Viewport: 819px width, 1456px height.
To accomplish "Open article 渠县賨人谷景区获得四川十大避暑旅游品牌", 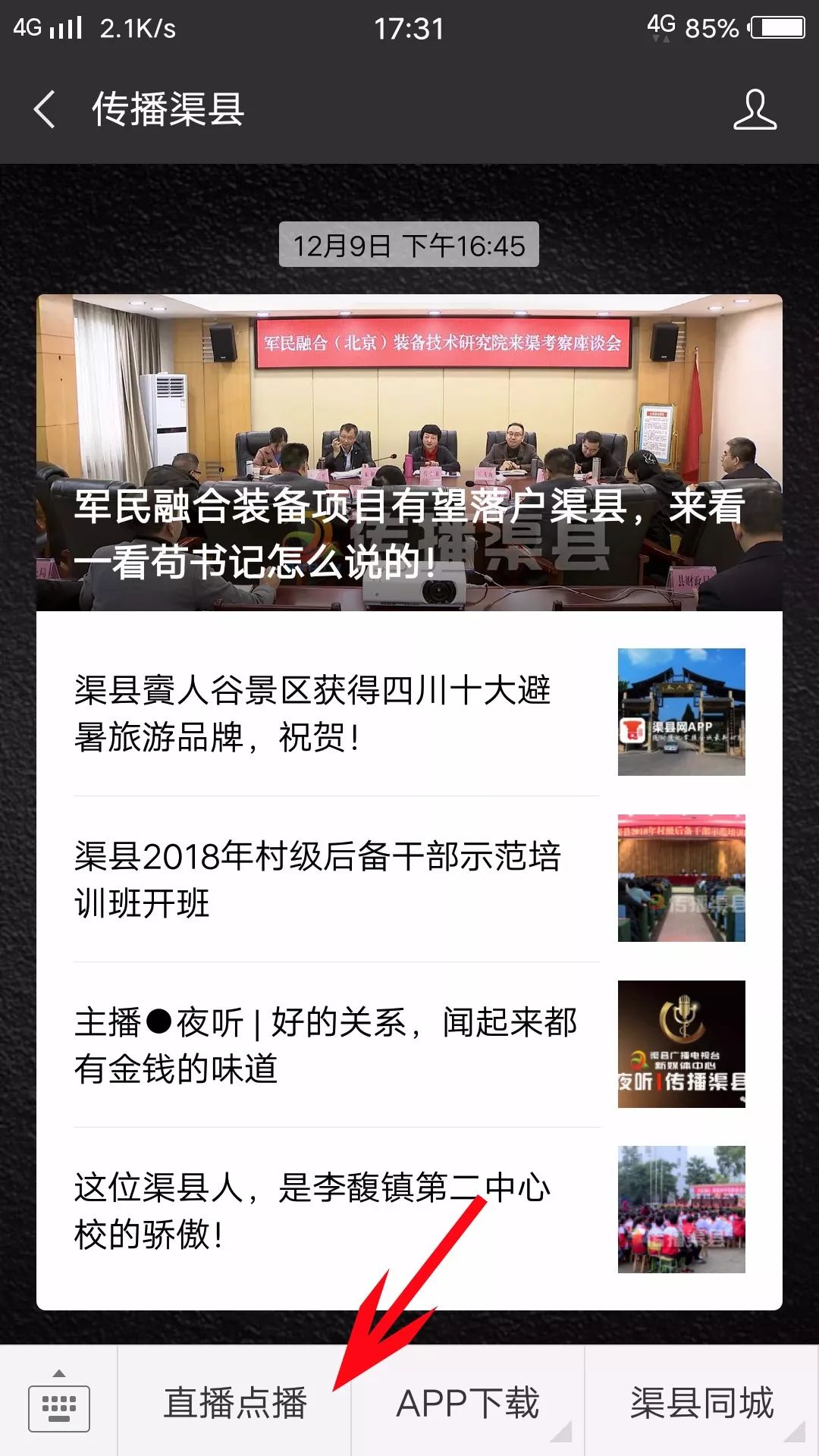I will click(409, 712).
